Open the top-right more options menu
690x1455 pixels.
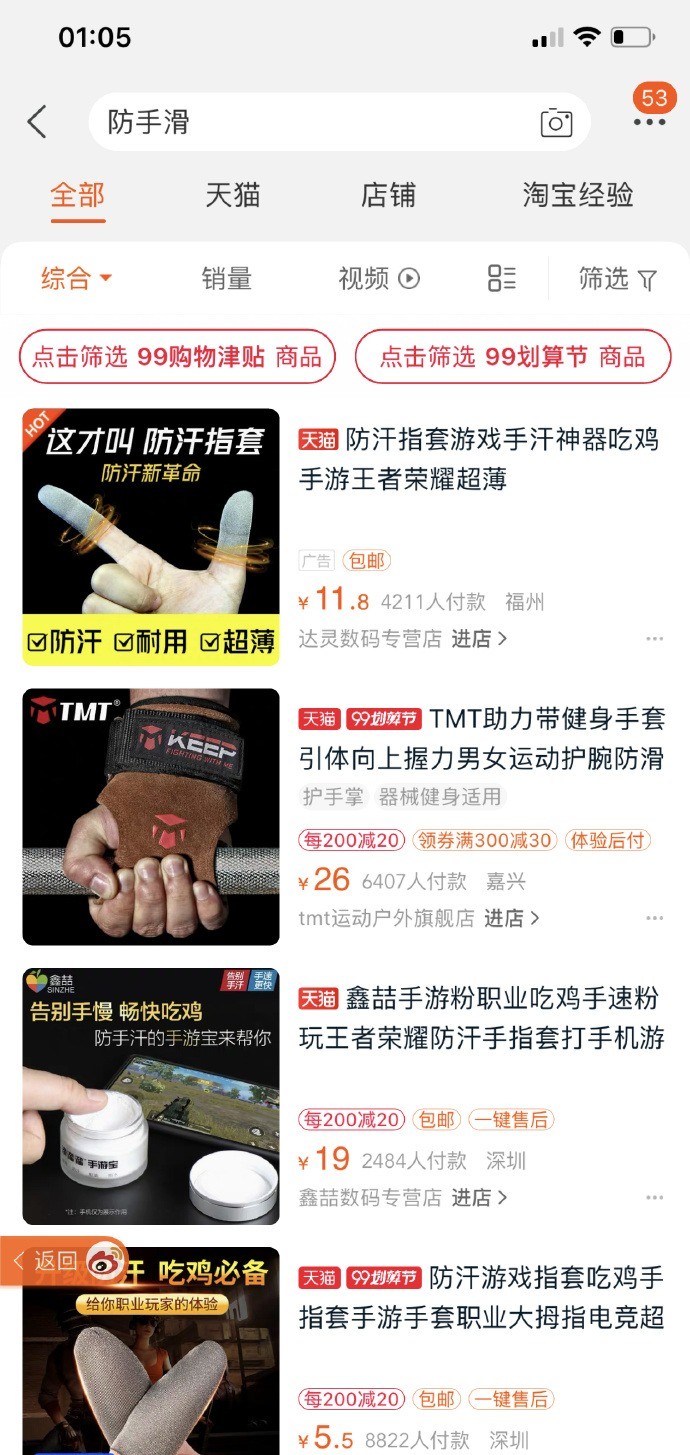coord(649,122)
